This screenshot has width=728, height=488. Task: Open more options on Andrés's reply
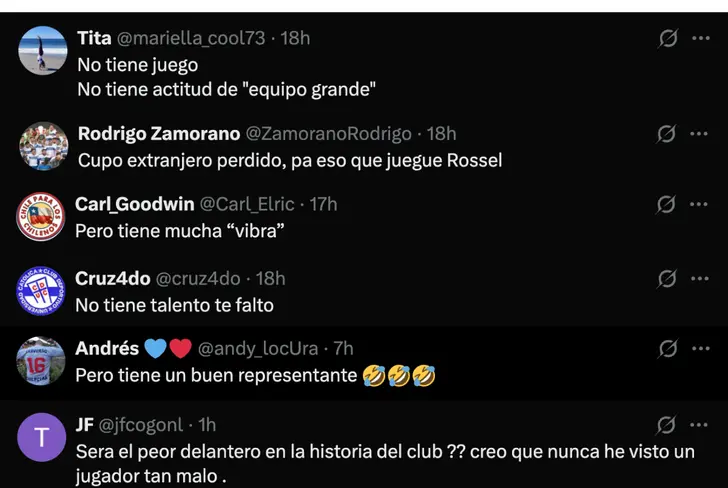point(698,349)
